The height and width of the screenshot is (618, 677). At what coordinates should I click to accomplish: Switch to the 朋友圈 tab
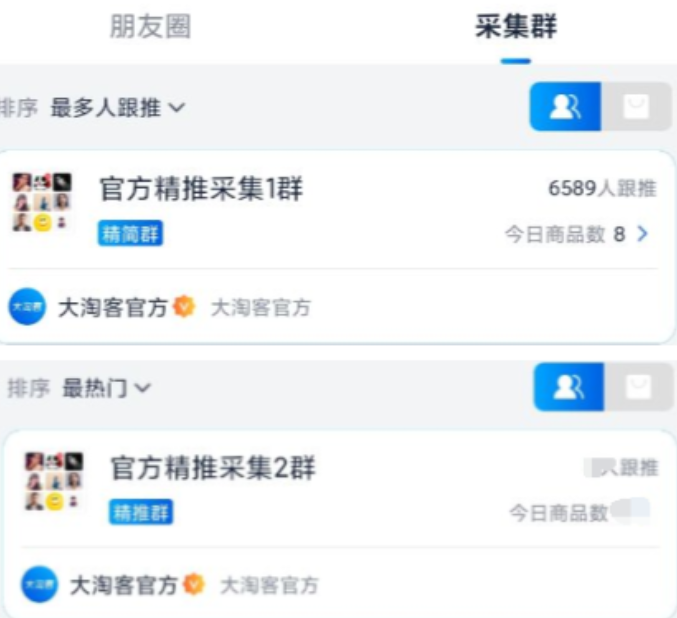point(150,27)
